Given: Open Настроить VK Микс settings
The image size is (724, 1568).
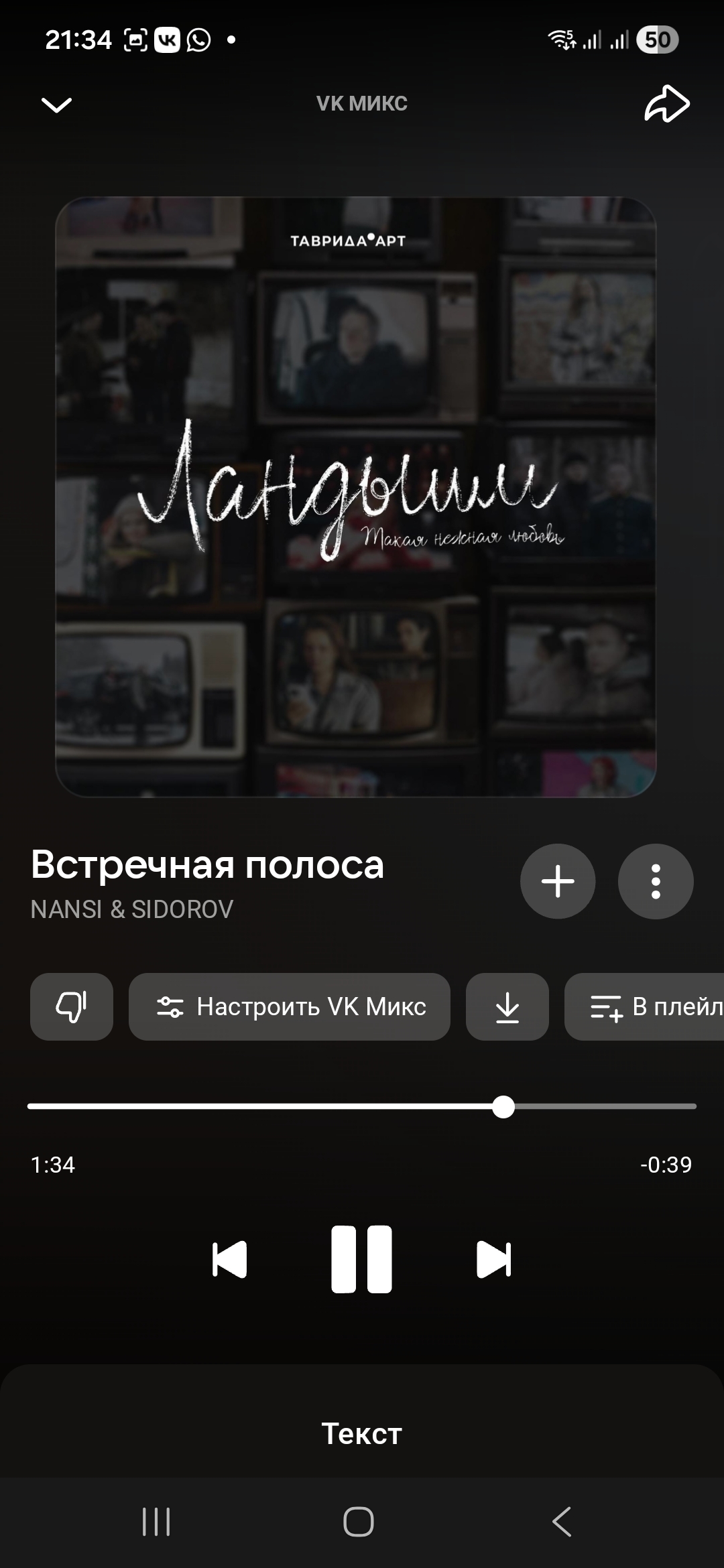Looking at the screenshot, I should click(290, 1006).
